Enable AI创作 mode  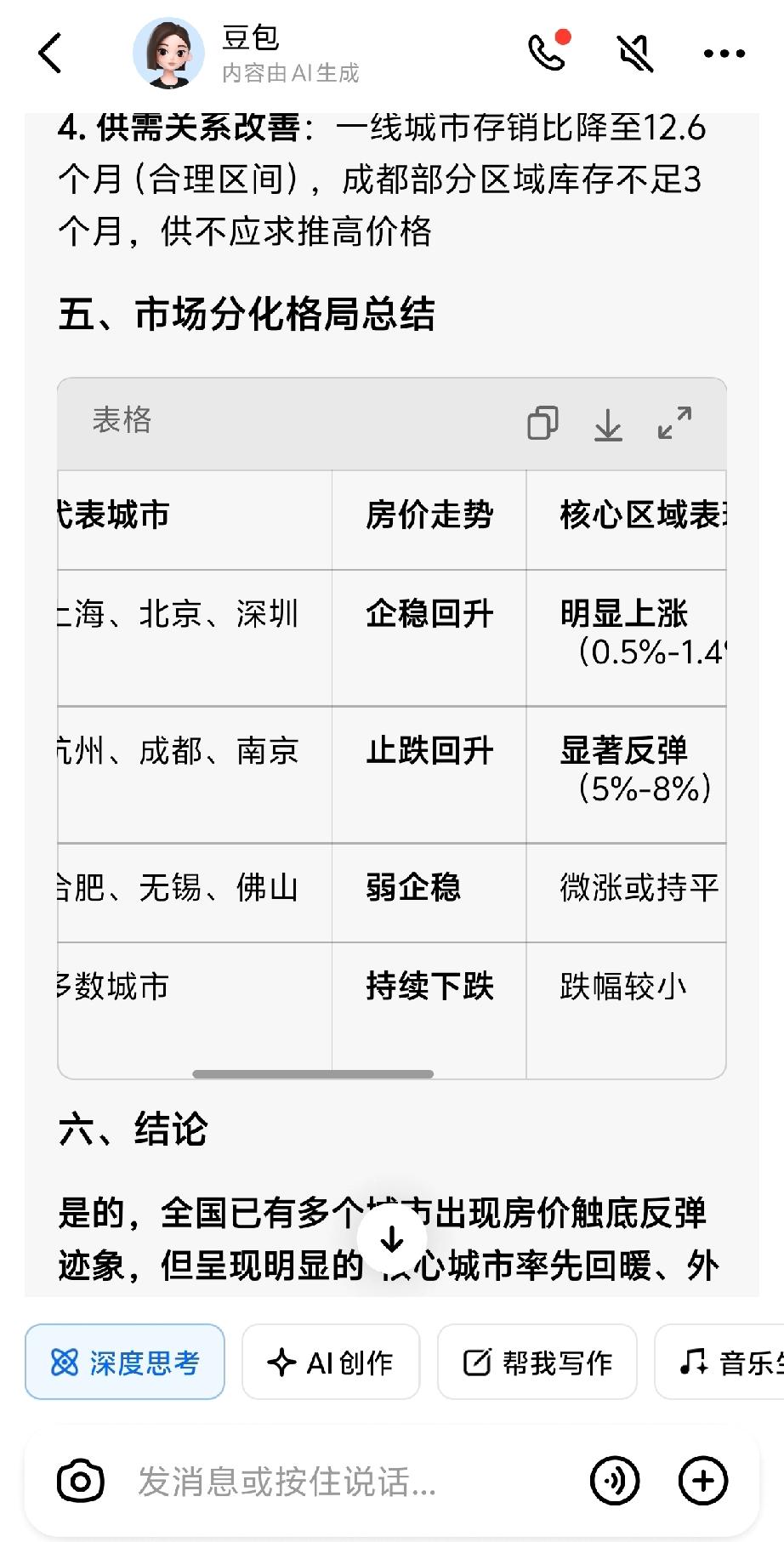tap(331, 1360)
